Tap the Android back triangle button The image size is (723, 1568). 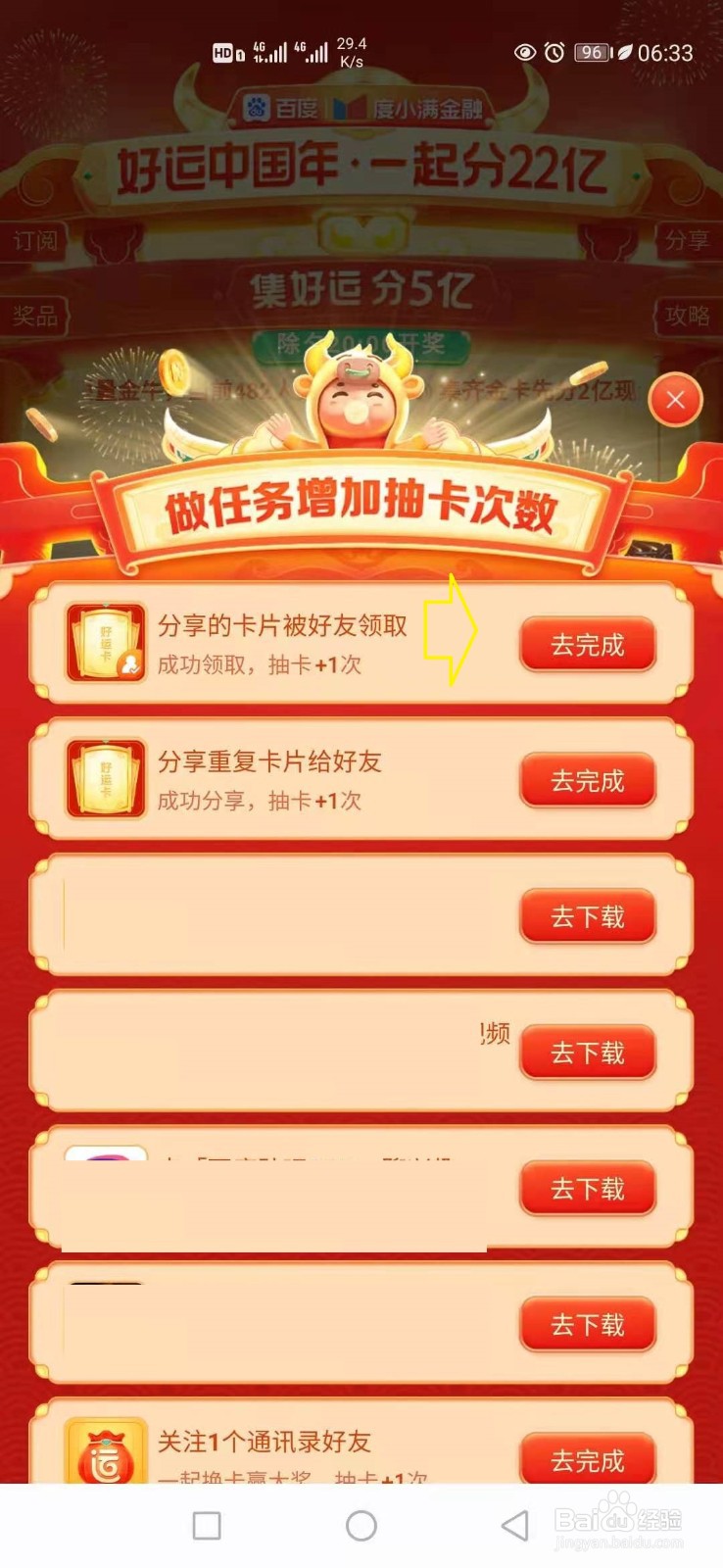click(x=516, y=1524)
